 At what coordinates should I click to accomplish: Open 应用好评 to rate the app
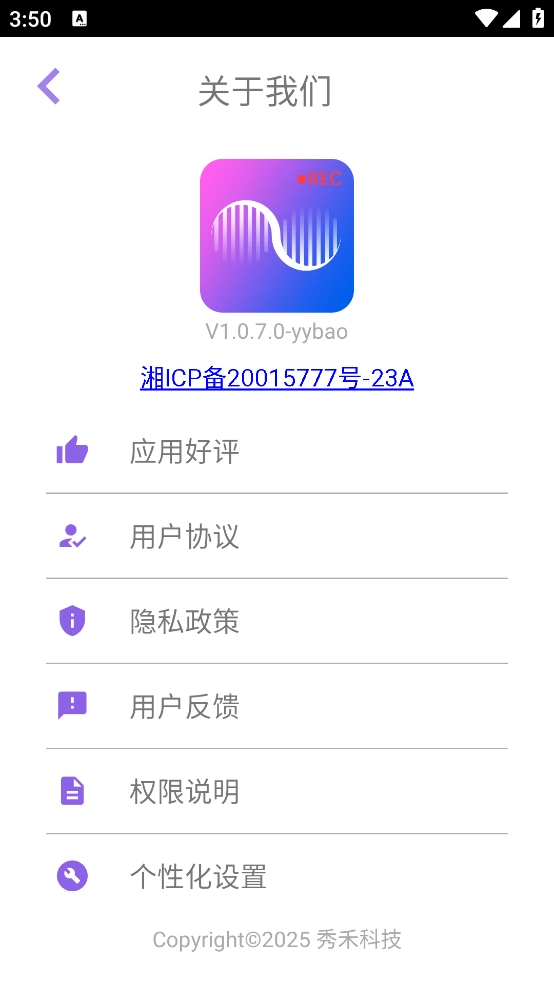click(277, 451)
